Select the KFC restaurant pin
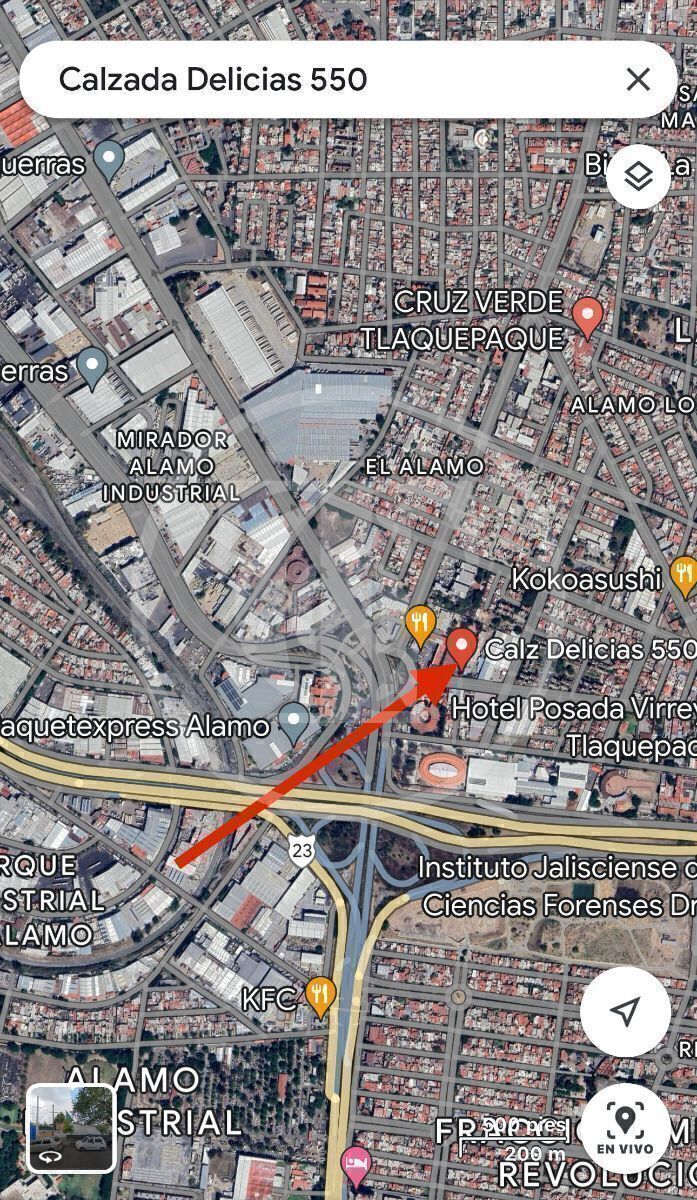The width and height of the screenshot is (697, 1200). [x=321, y=995]
